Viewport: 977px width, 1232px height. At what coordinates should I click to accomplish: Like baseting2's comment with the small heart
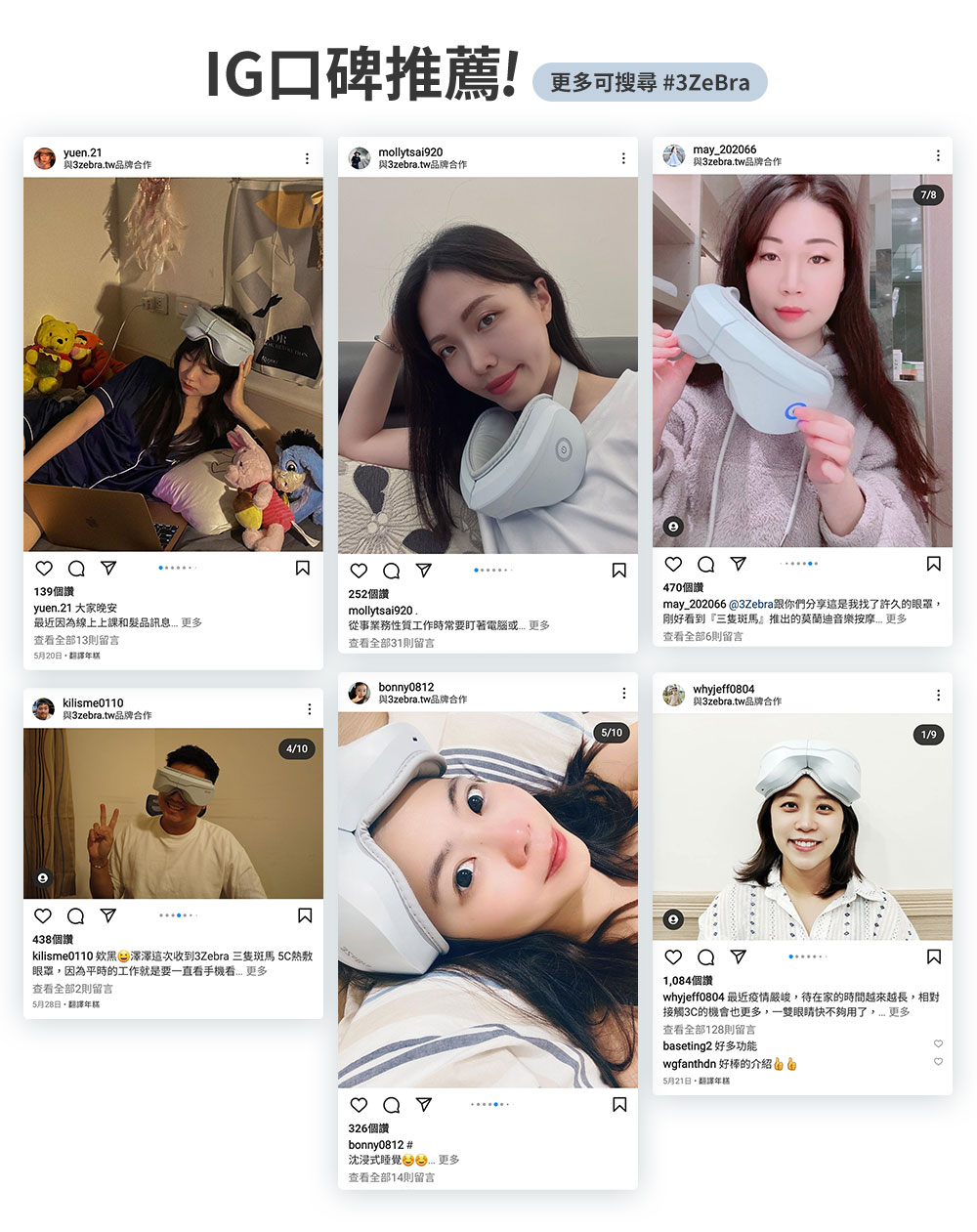tap(938, 1044)
